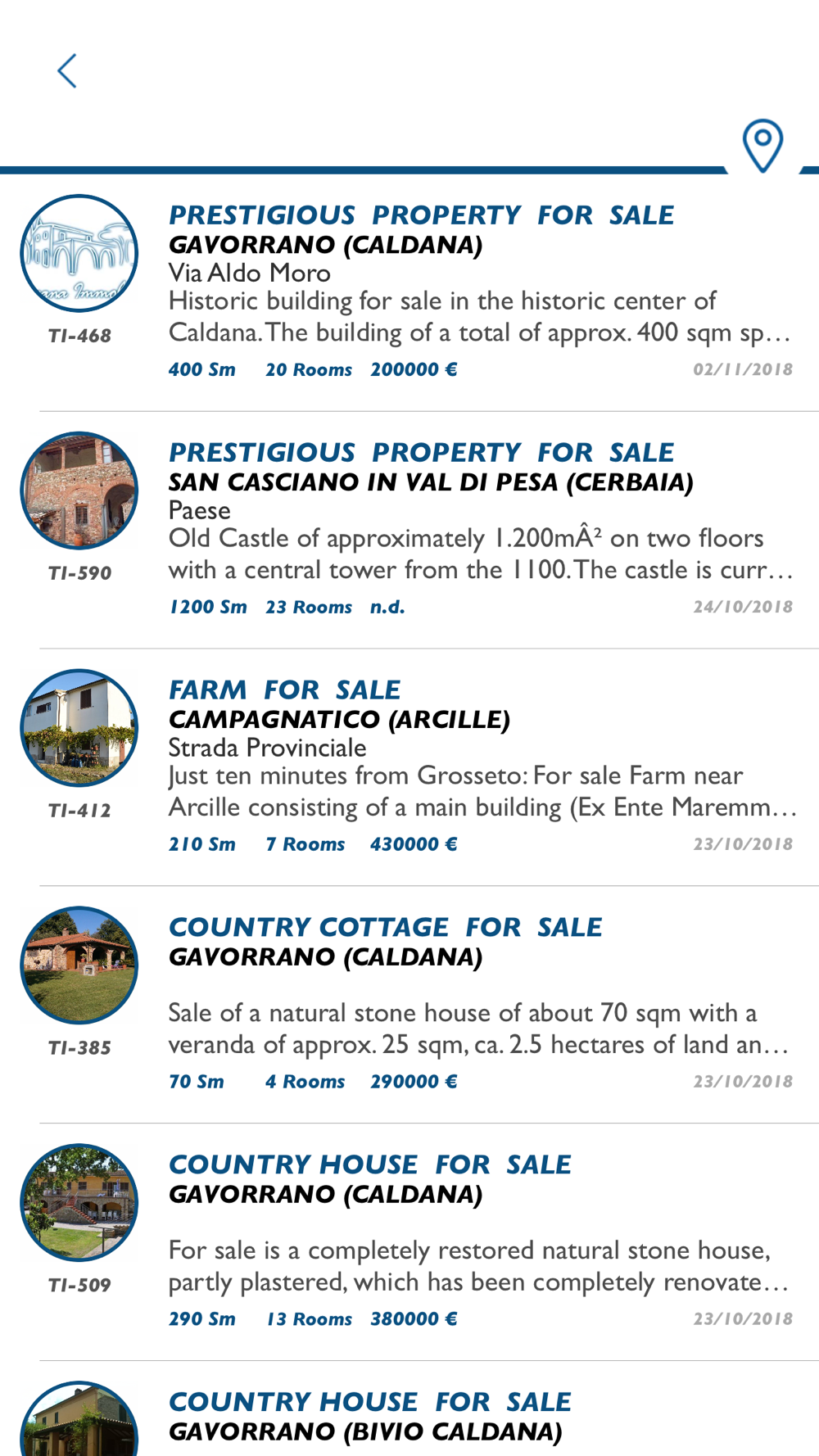819x1456 pixels.
Task: Select country house listing TI-509
Action: 409,1243
